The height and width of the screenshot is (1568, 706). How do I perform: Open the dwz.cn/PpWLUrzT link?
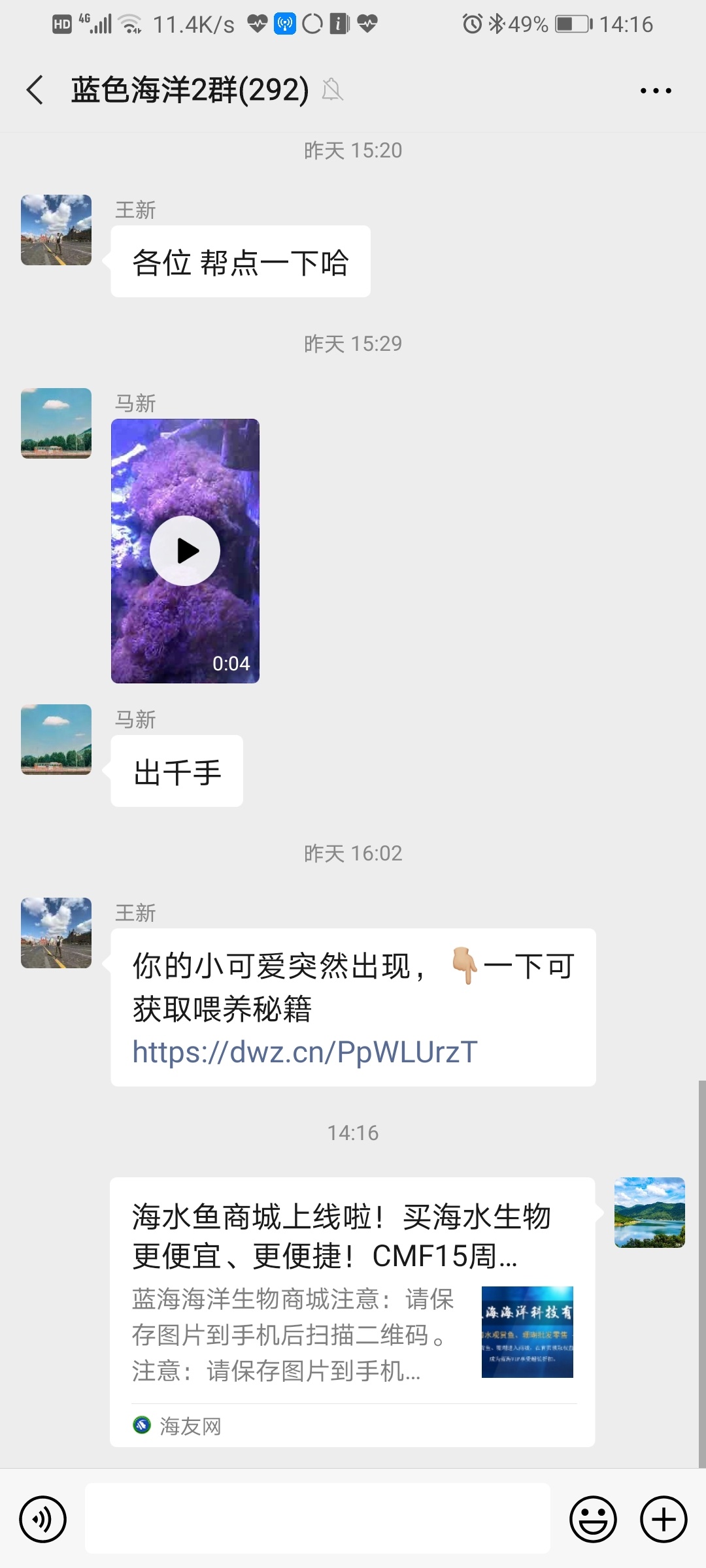click(305, 1052)
